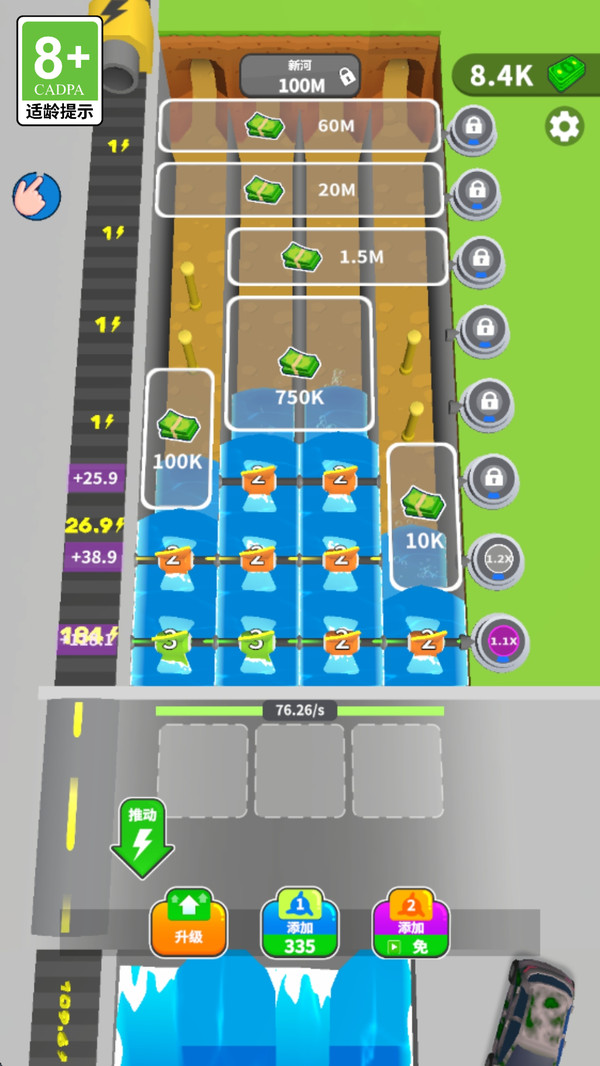Tap the cash balance 8.4K counter
Image resolution: width=600 pixels, height=1066 pixels.
(x=525, y=74)
